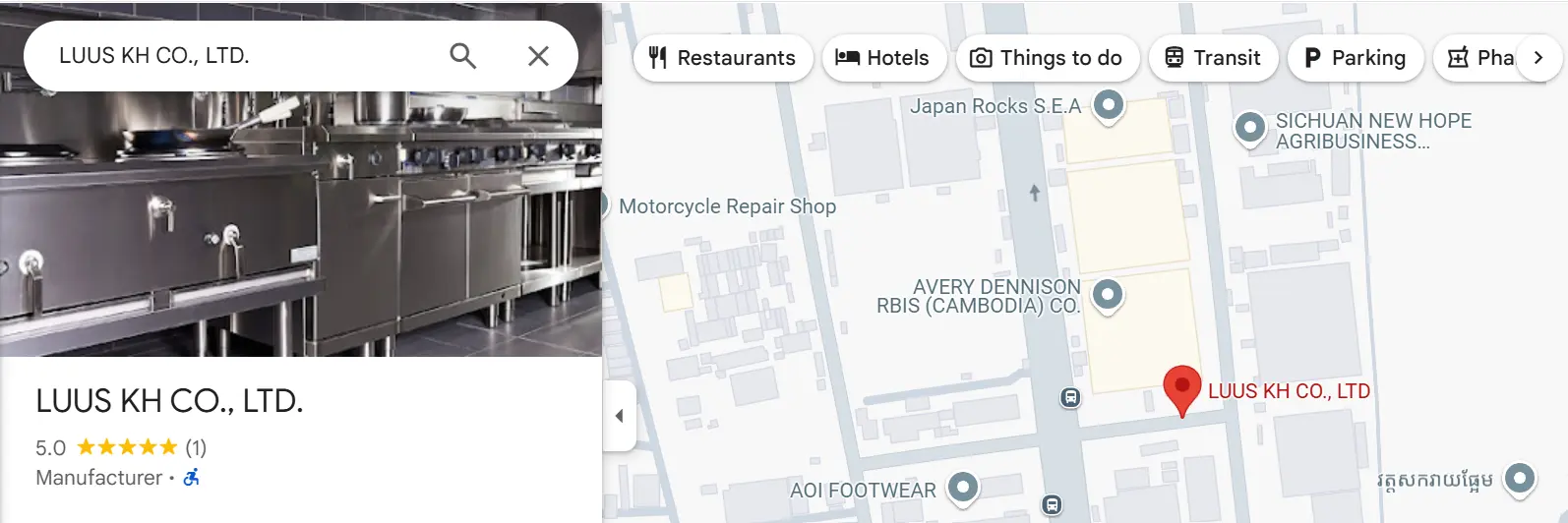This screenshot has width=1568, height=523.
Task: Open the Japan Rocks S.E.A map marker
Action: coord(1109,104)
